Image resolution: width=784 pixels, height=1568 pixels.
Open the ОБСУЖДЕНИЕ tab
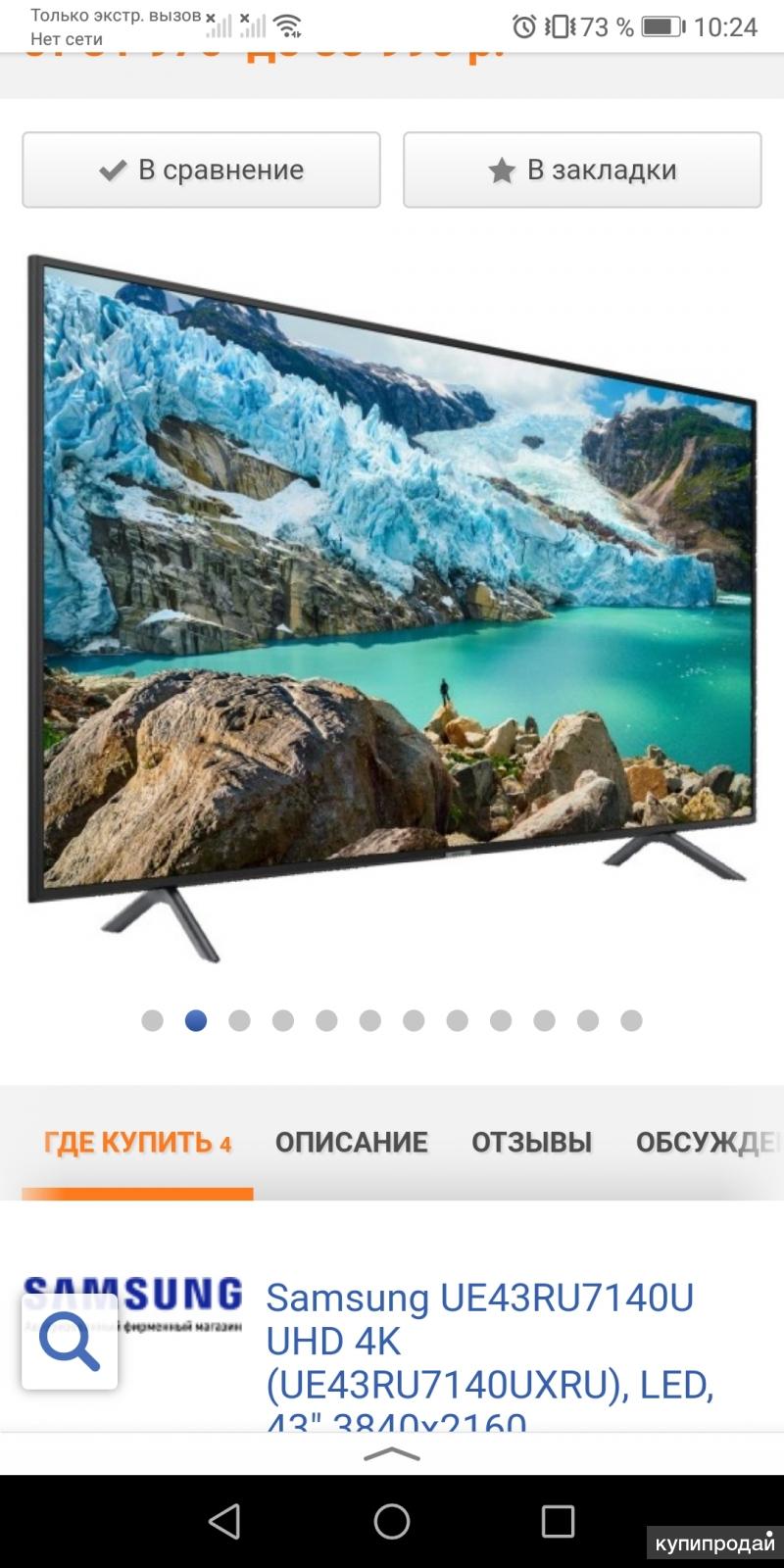[708, 1143]
